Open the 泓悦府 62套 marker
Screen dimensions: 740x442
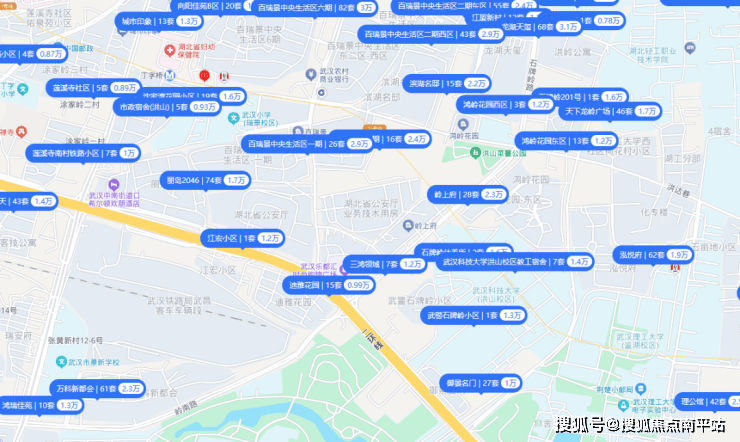pos(653,255)
